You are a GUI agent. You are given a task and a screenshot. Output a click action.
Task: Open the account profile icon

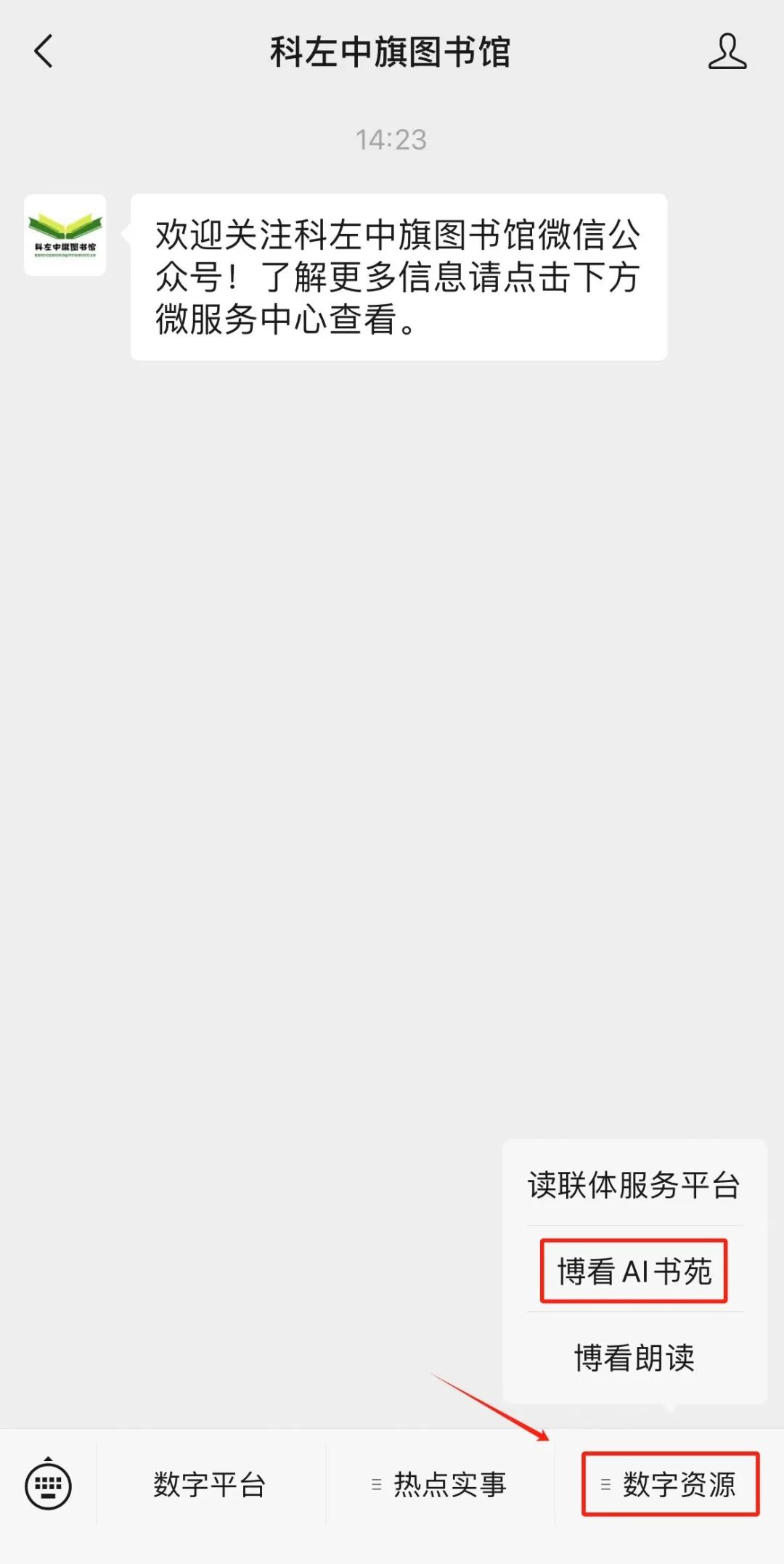727,52
